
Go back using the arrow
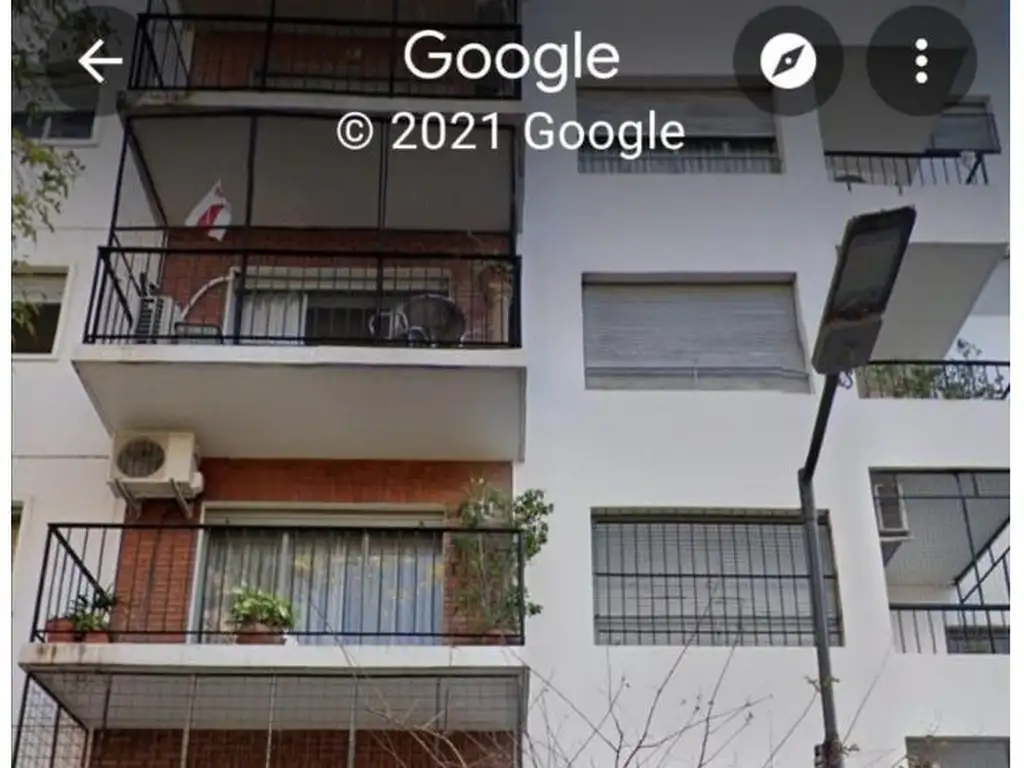[x=99, y=61]
